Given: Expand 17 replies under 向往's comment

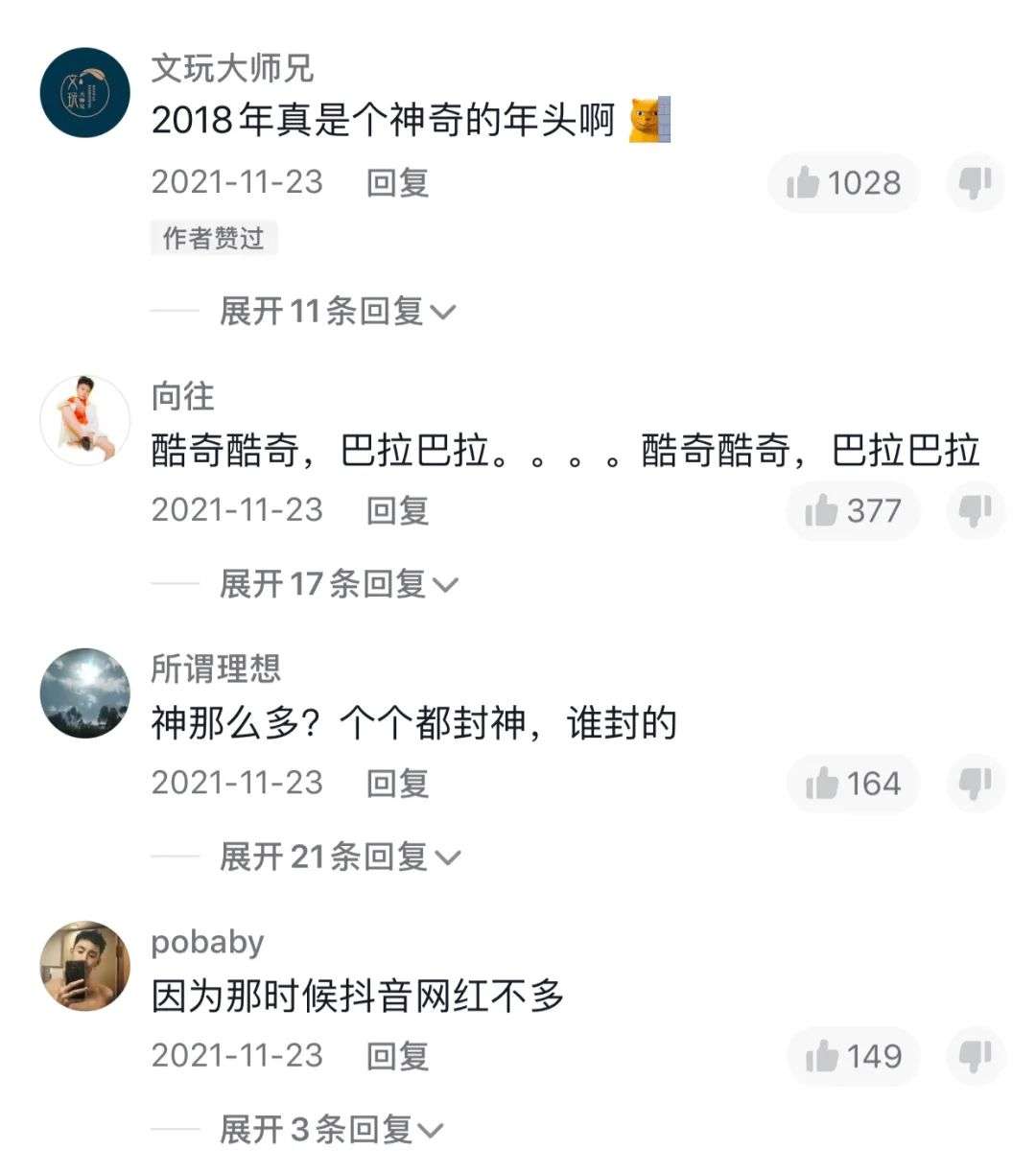Looking at the screenshot, I should 339,583.
